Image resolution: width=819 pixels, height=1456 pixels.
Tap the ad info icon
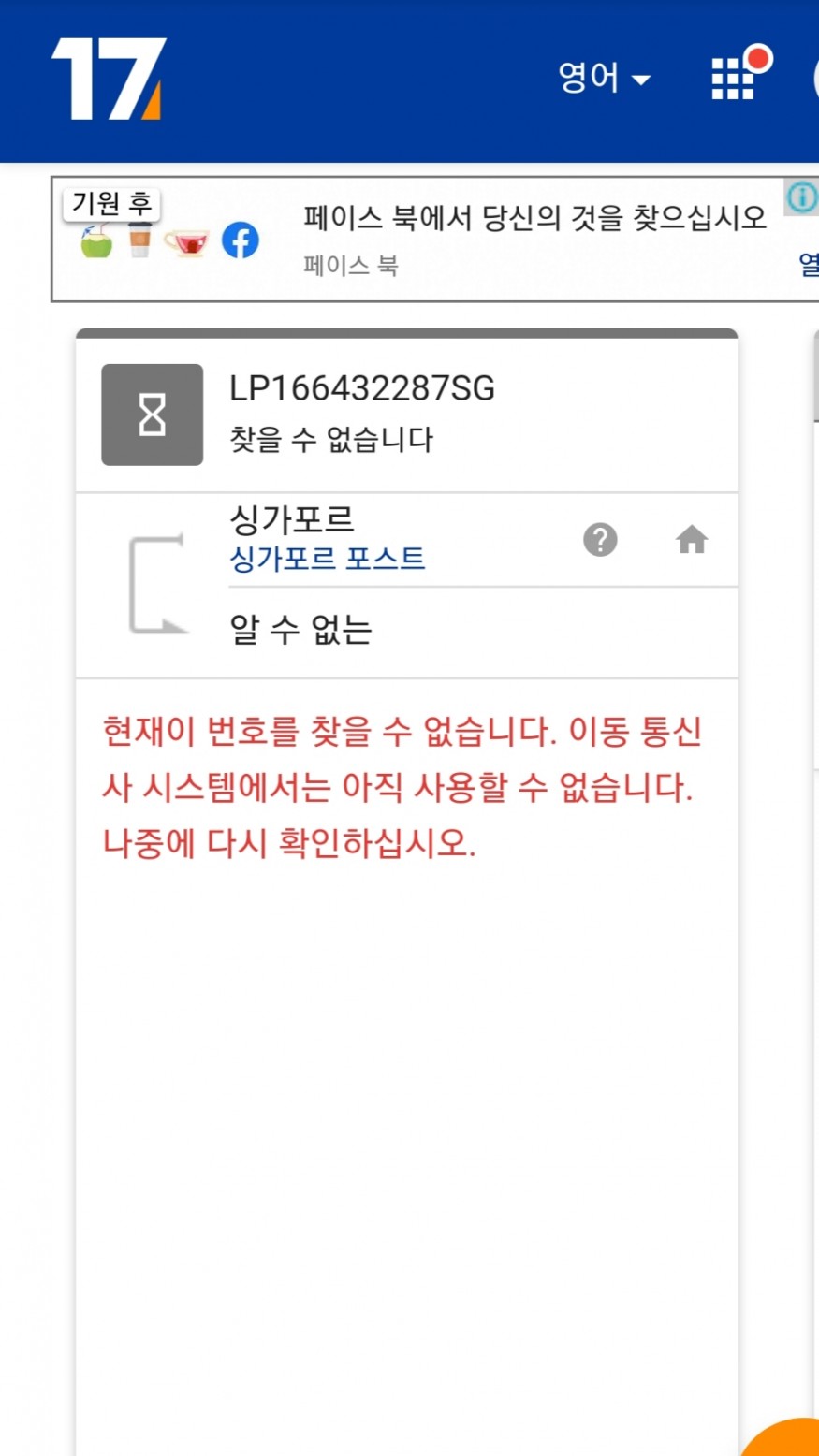pos(801,197)
